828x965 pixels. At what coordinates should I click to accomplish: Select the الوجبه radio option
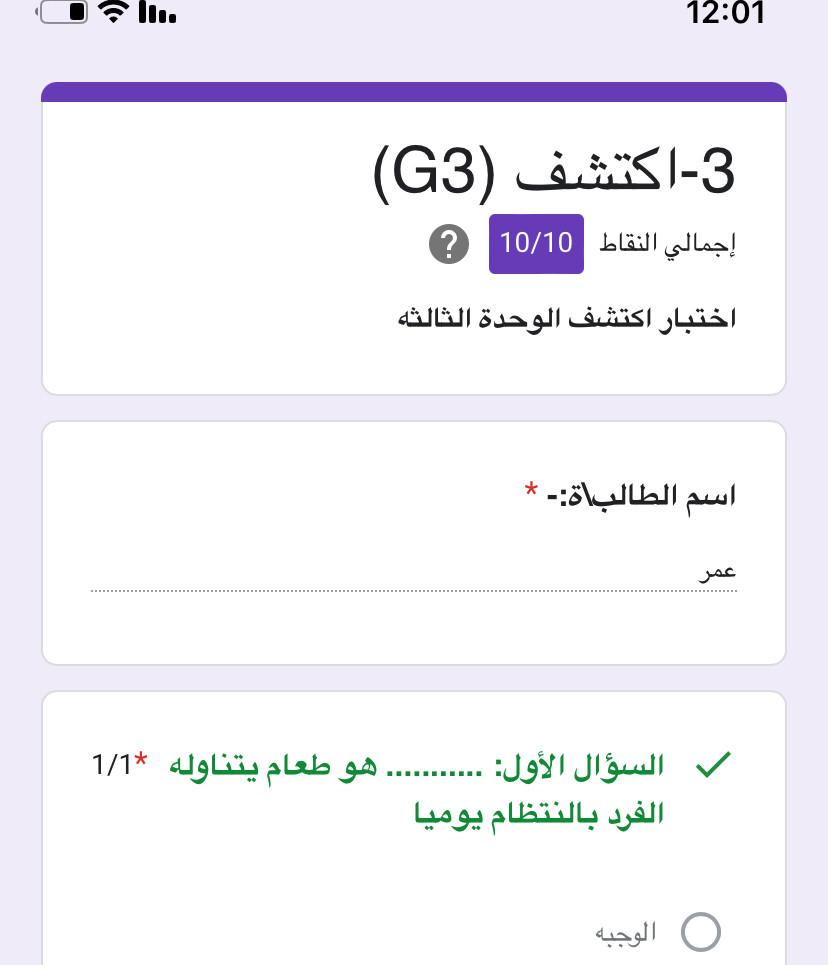701,931
